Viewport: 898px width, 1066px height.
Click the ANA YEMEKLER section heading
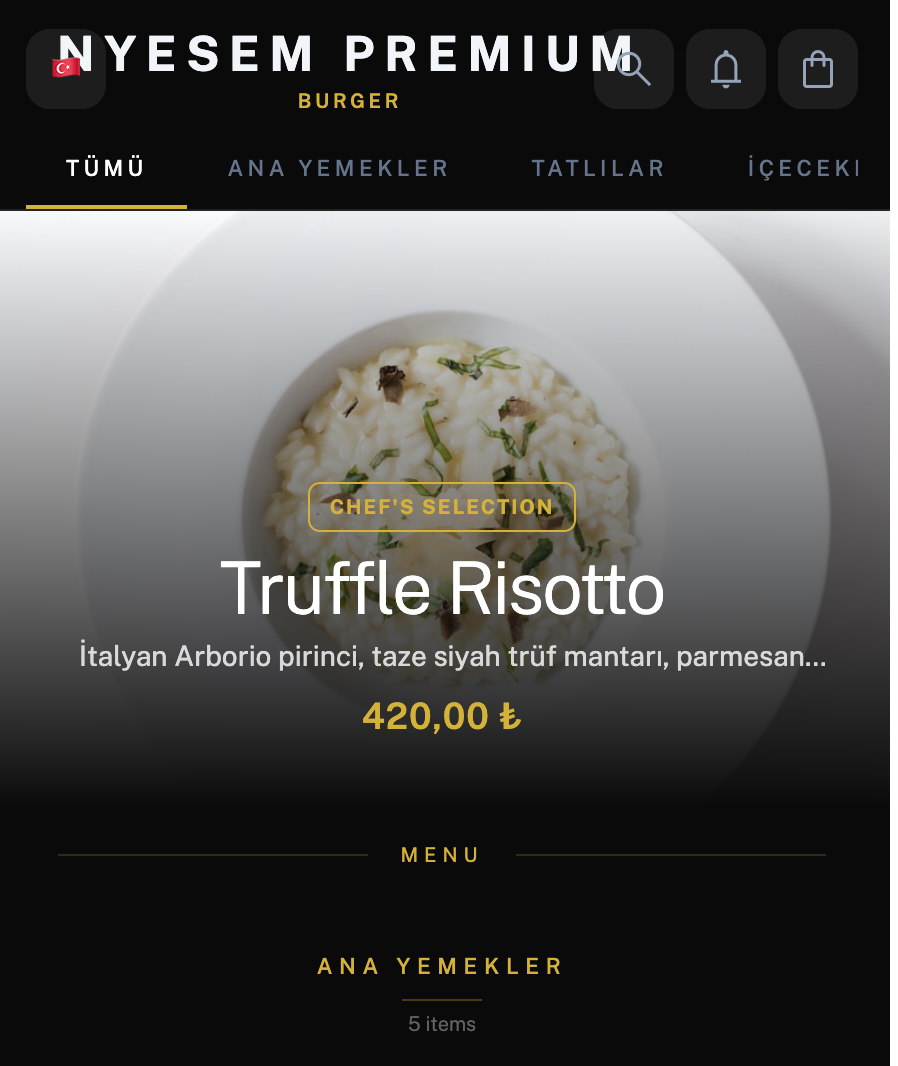pos(440,966)
